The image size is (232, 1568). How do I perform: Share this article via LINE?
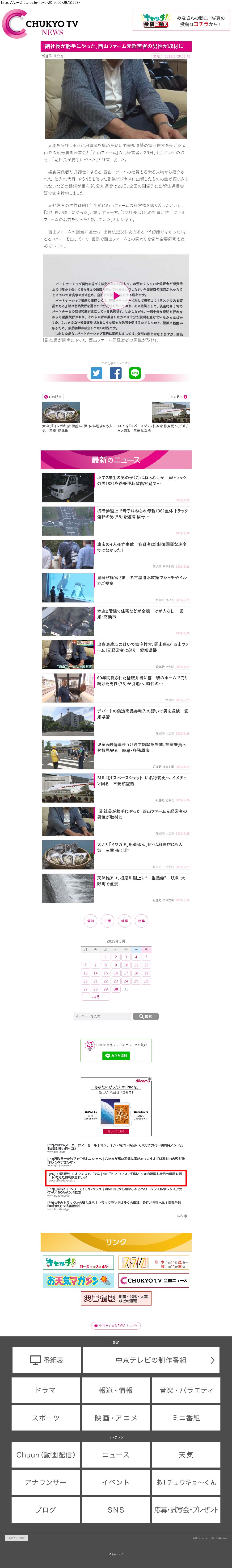coord(135,373)
